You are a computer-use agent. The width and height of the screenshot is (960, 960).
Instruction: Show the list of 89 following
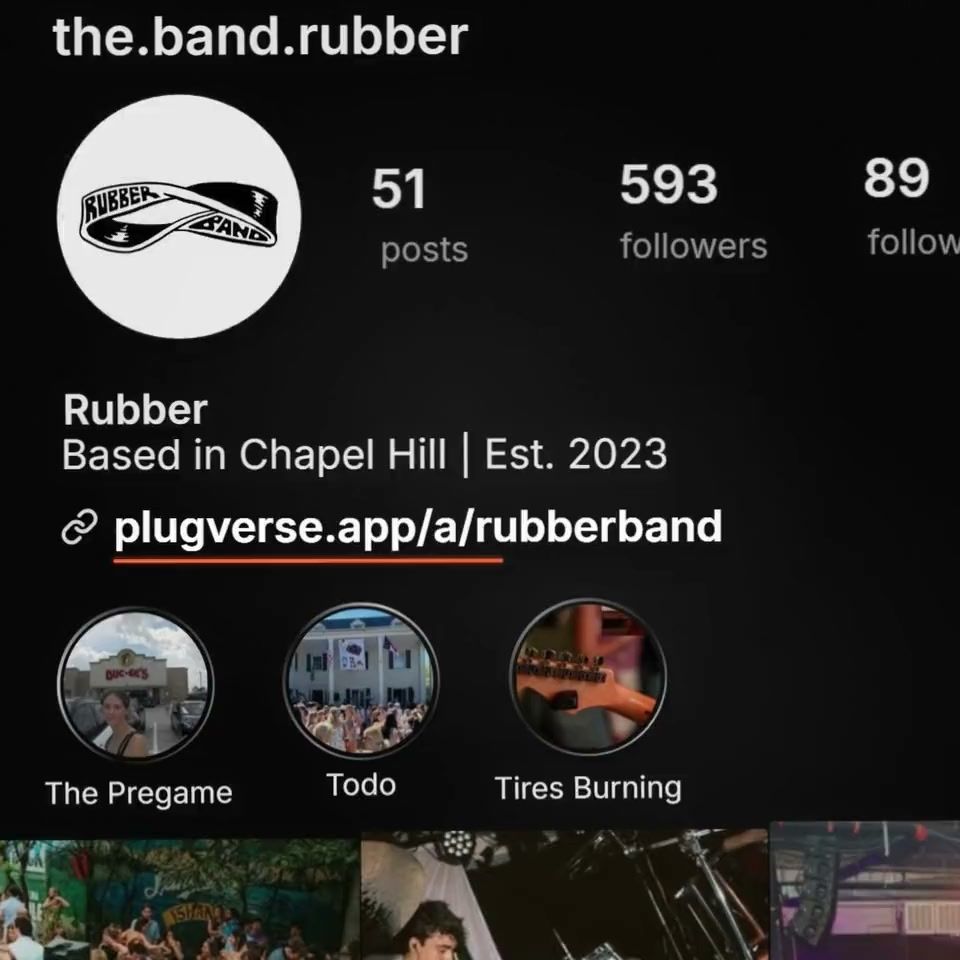(x=912, y=206)
